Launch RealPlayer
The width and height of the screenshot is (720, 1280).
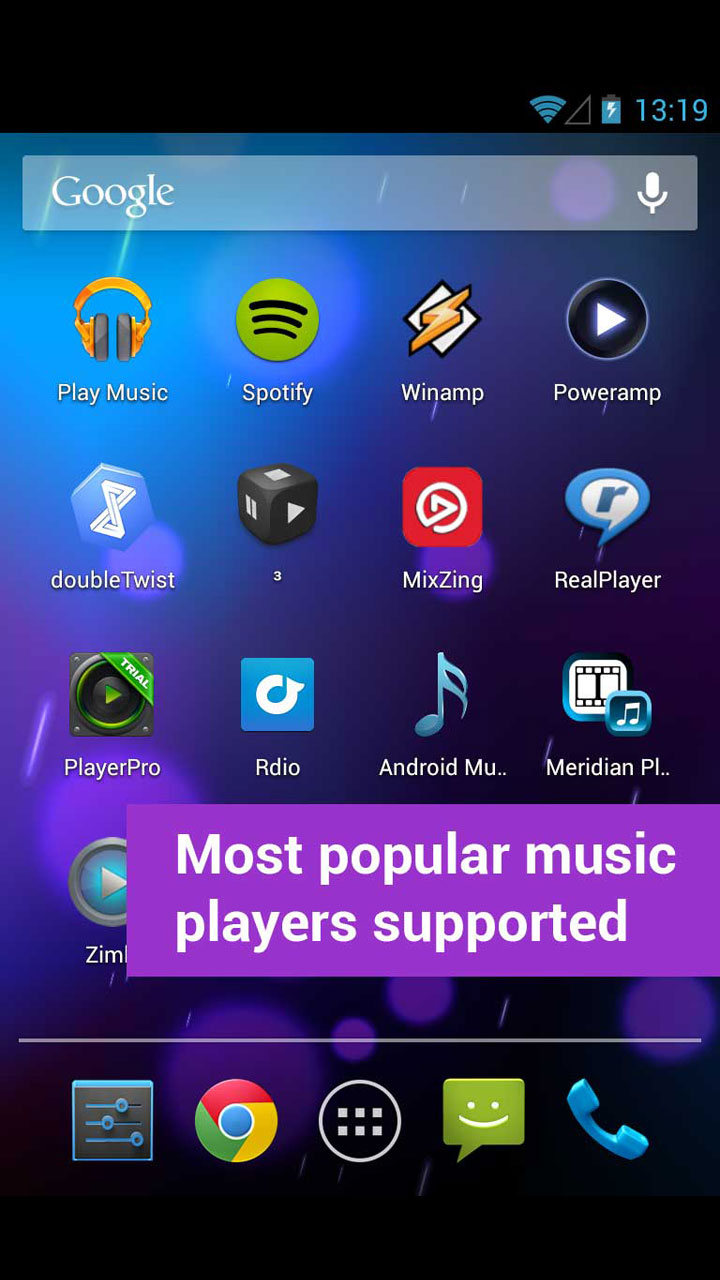(607, 508)
